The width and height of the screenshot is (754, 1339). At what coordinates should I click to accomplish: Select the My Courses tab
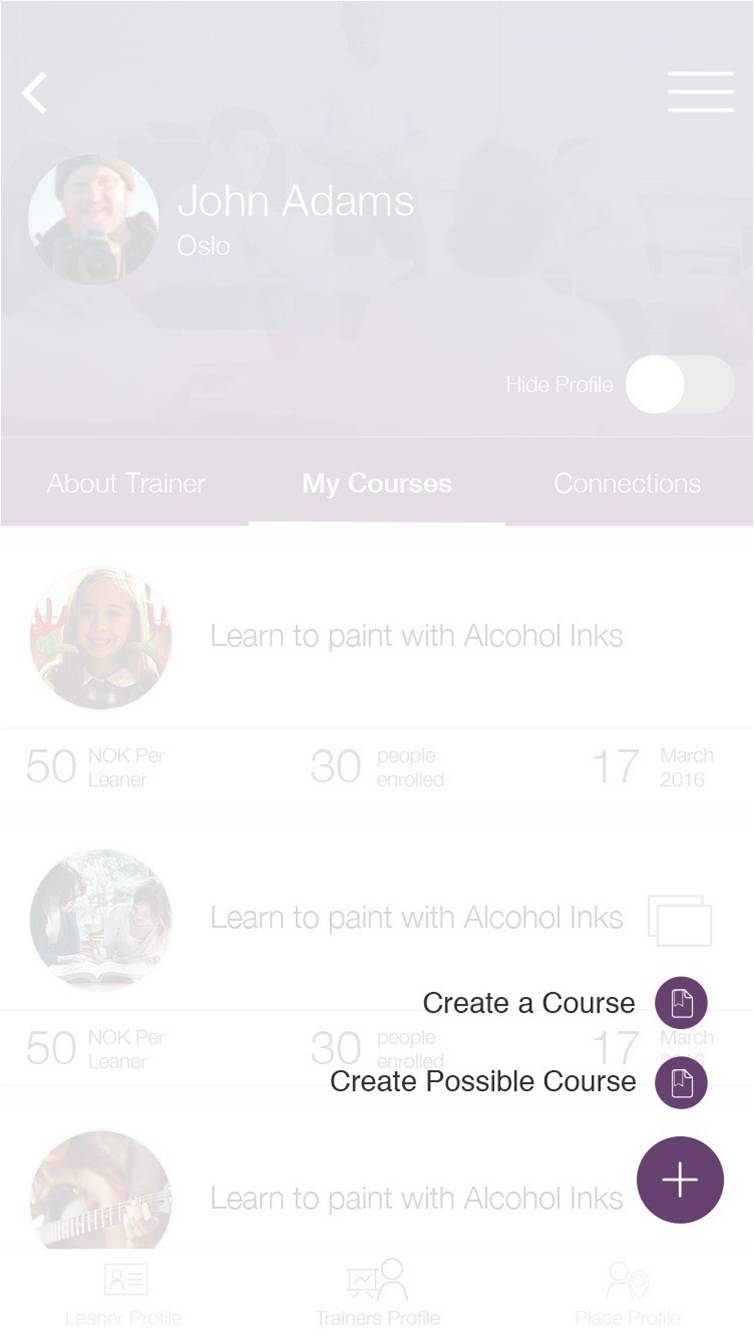tap(377, 484)
